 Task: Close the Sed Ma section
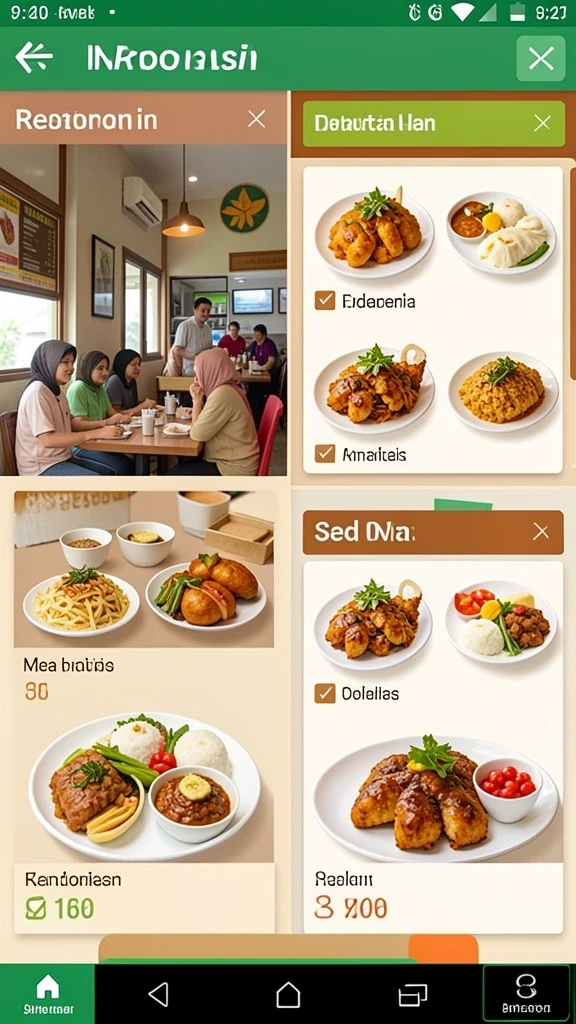pyautogui.click(x=541, y=532)
